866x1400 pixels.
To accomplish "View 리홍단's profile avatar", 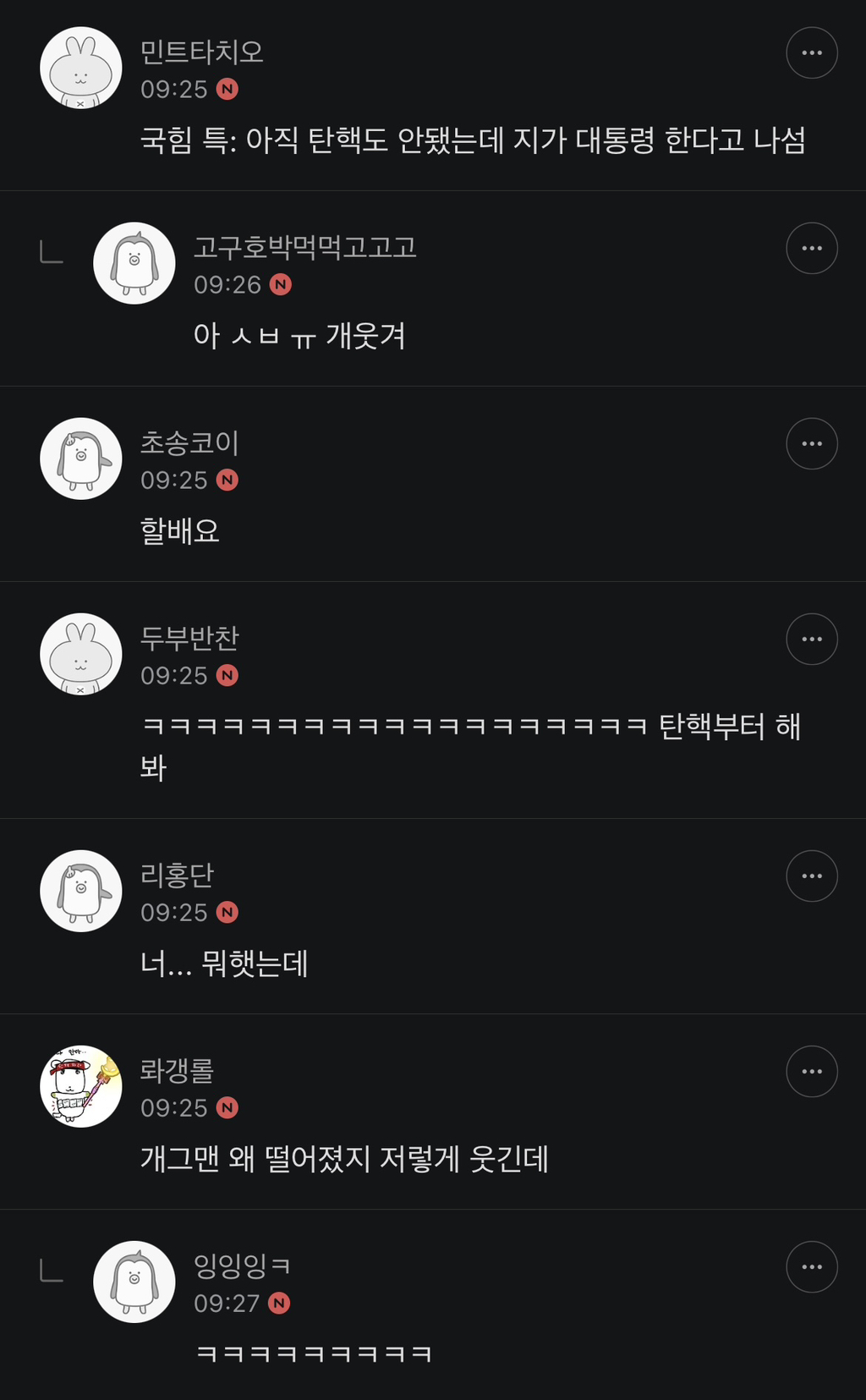I will pos(81,891).
